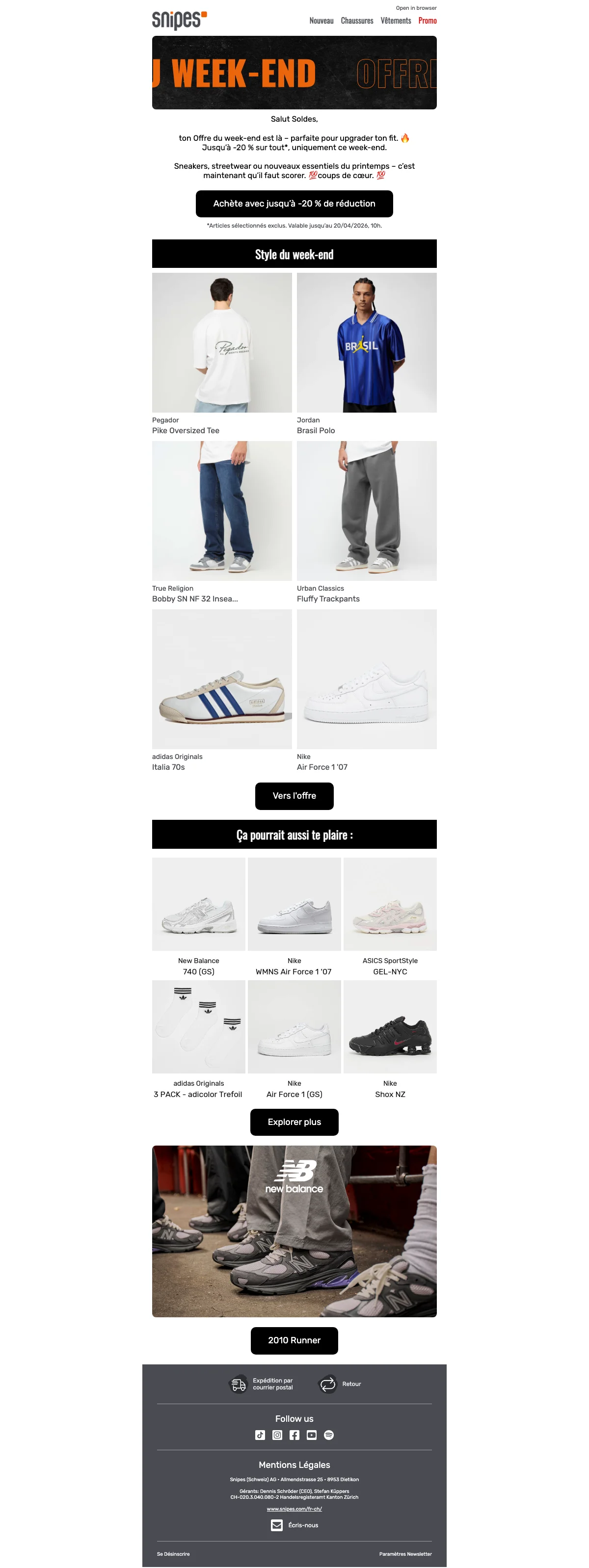The image size is (589, 1568).
Task: View the ASICS SportStyle GEL-NYC
Action: [390, 905]
